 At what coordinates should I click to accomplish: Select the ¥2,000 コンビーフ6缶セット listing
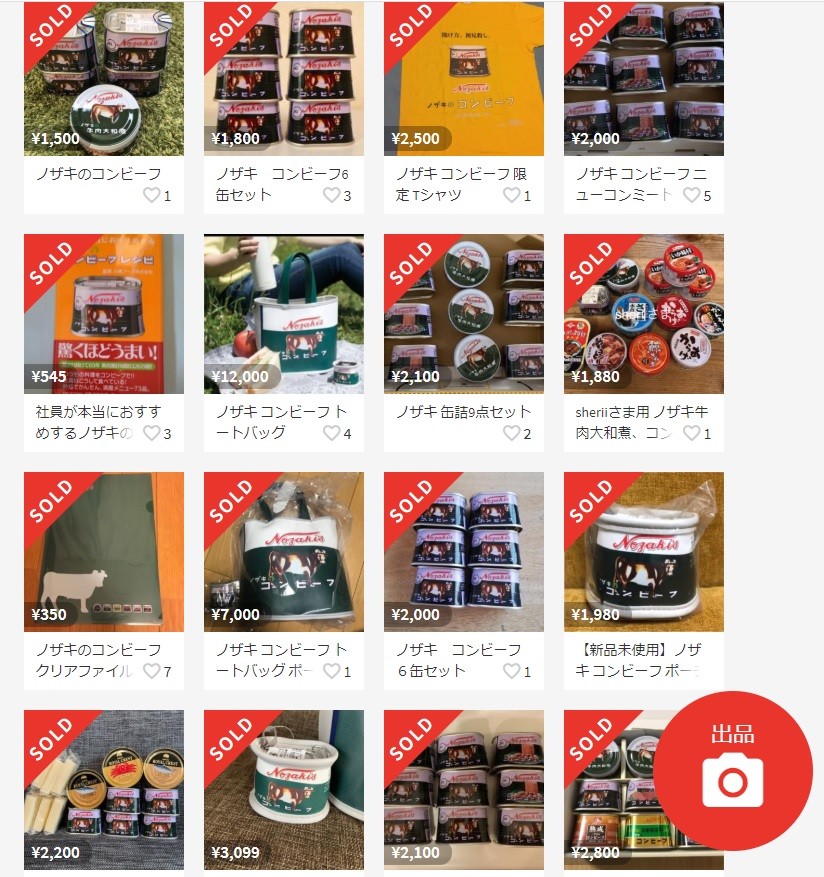click(x=464, y=552)
